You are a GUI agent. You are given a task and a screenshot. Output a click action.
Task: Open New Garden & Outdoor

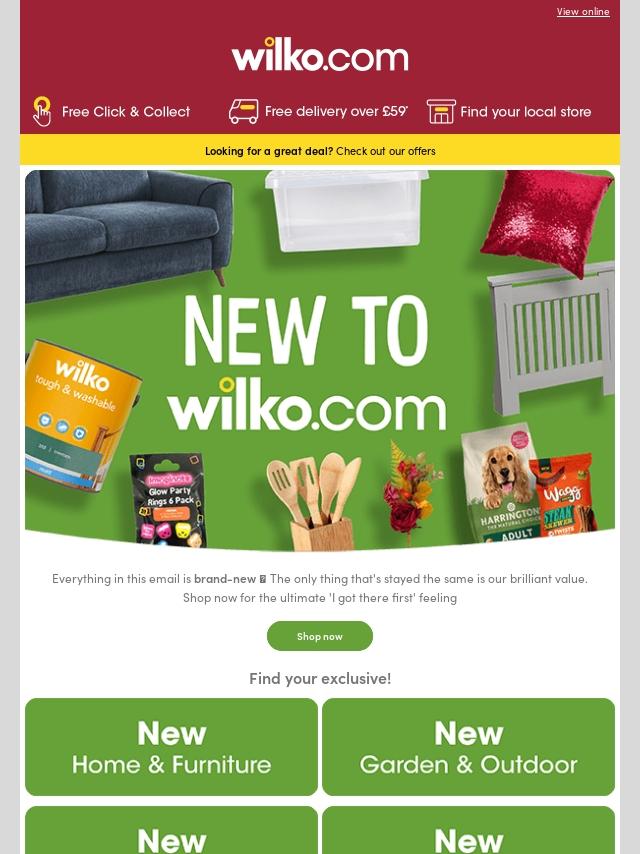pyautogui.click(x=468, y=747)
